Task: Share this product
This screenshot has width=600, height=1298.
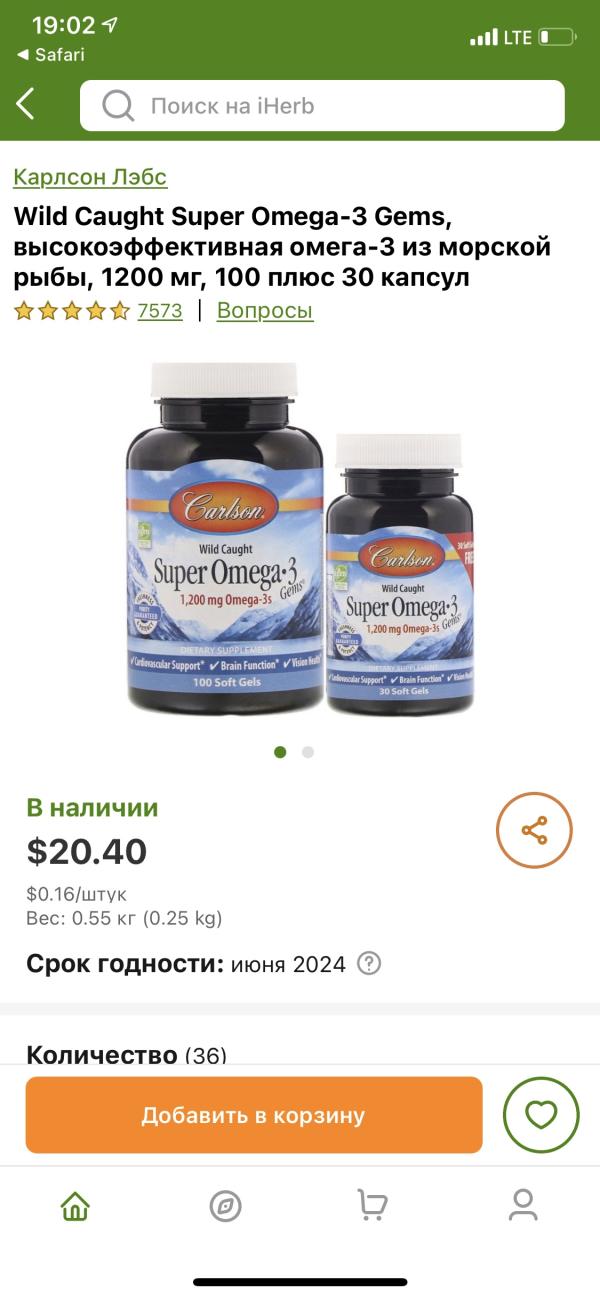Action: click(x=534, y=830)
